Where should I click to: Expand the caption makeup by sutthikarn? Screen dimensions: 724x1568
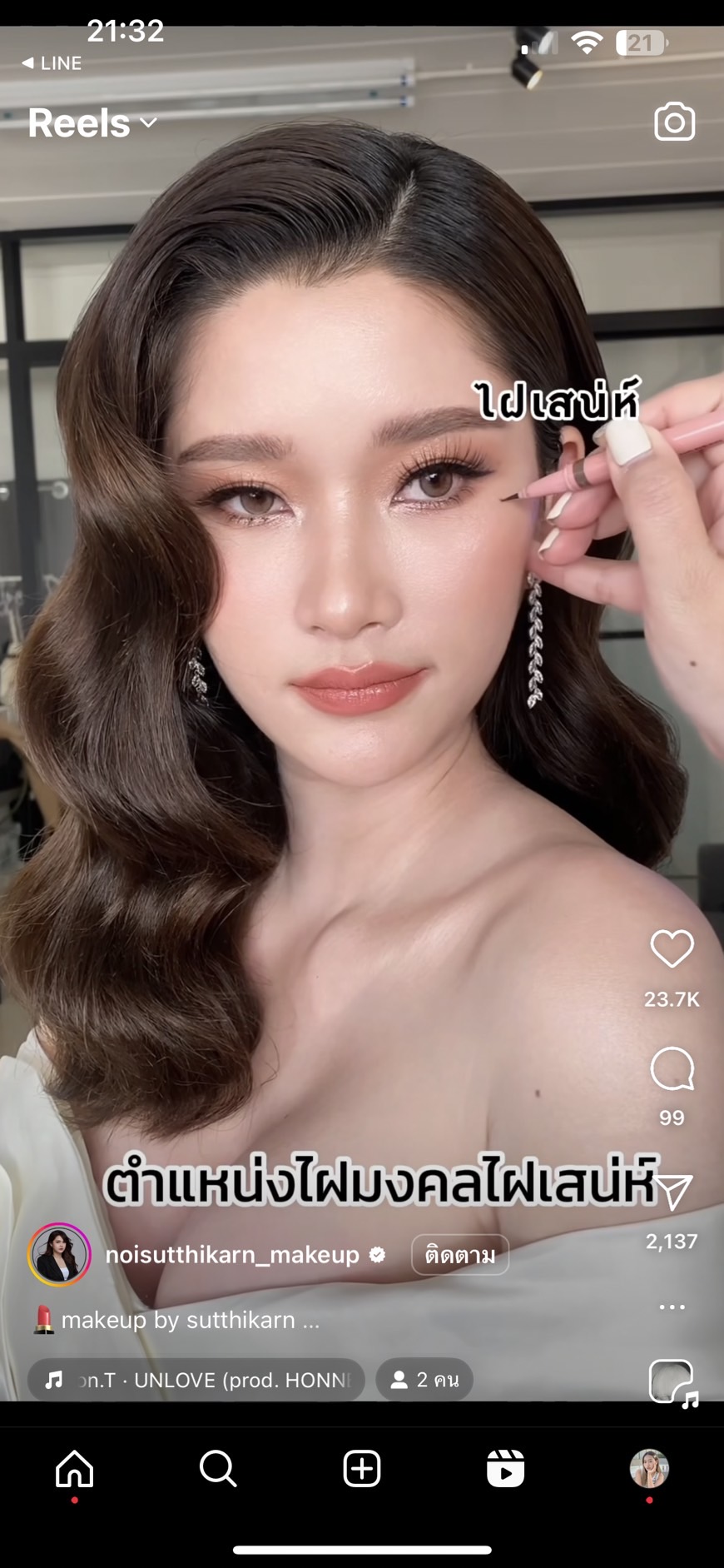pyautogui.click(x=176, y=1320)
